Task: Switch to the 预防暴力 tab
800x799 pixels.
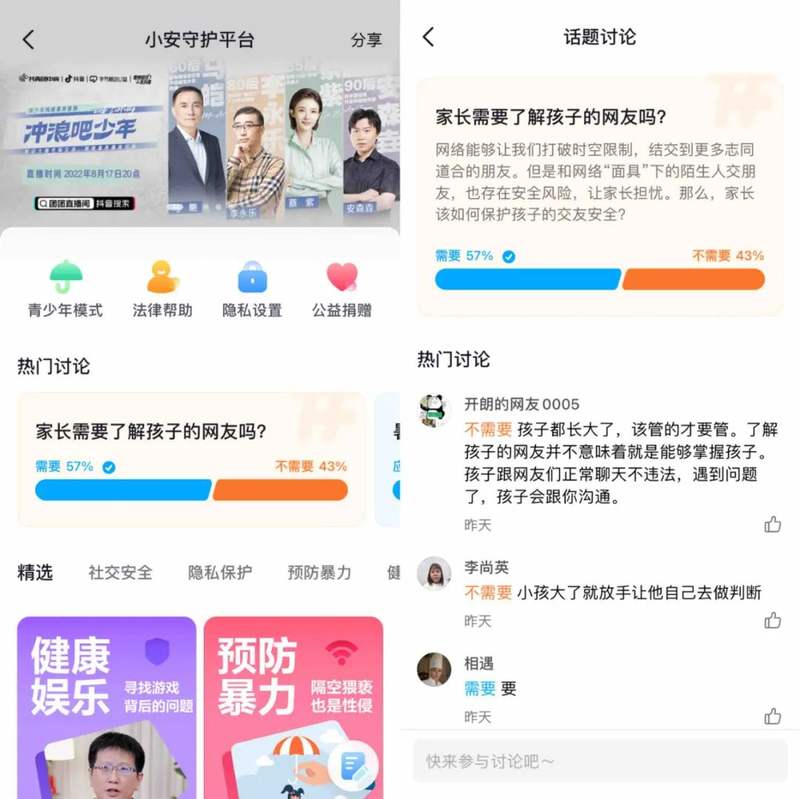Action: 319,573
